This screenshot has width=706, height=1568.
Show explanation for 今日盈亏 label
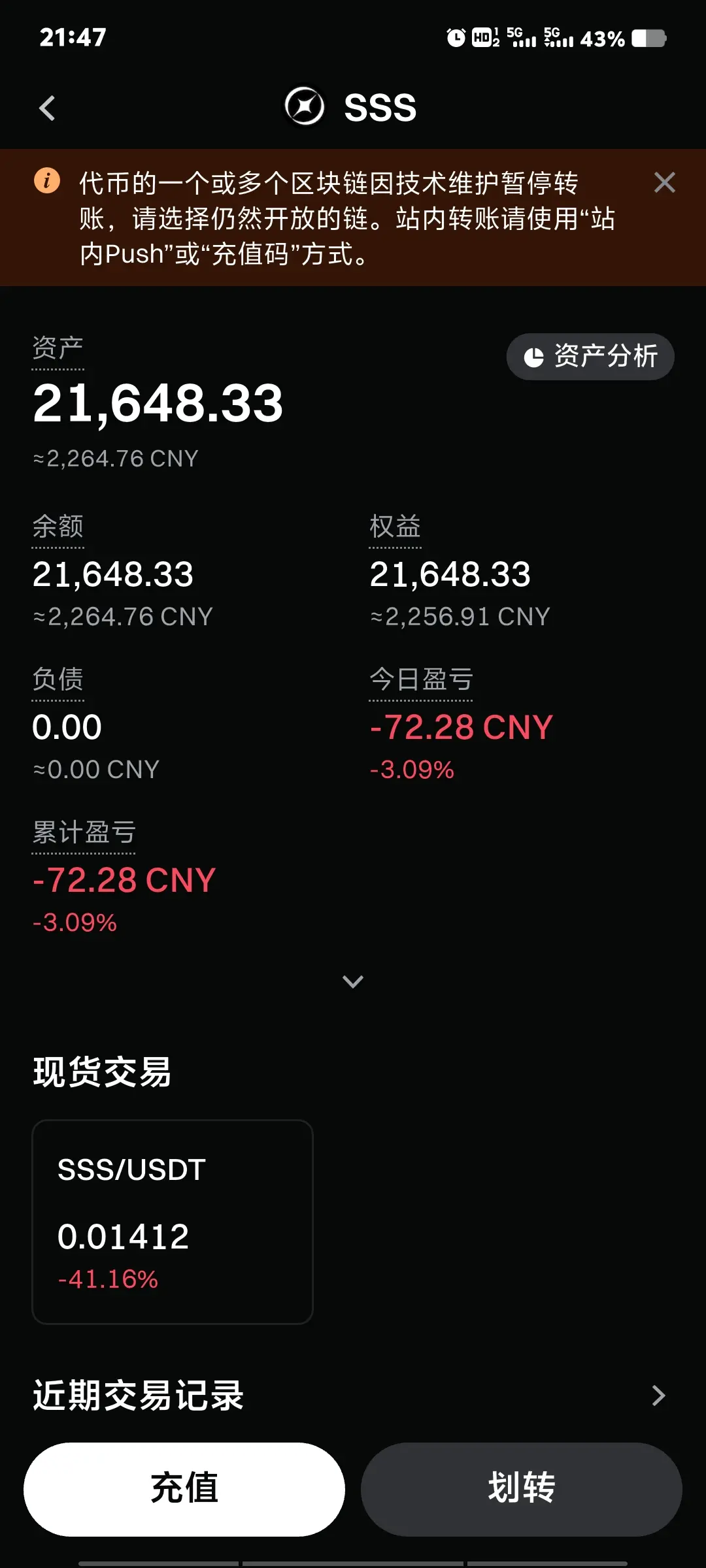click(421, 680)
